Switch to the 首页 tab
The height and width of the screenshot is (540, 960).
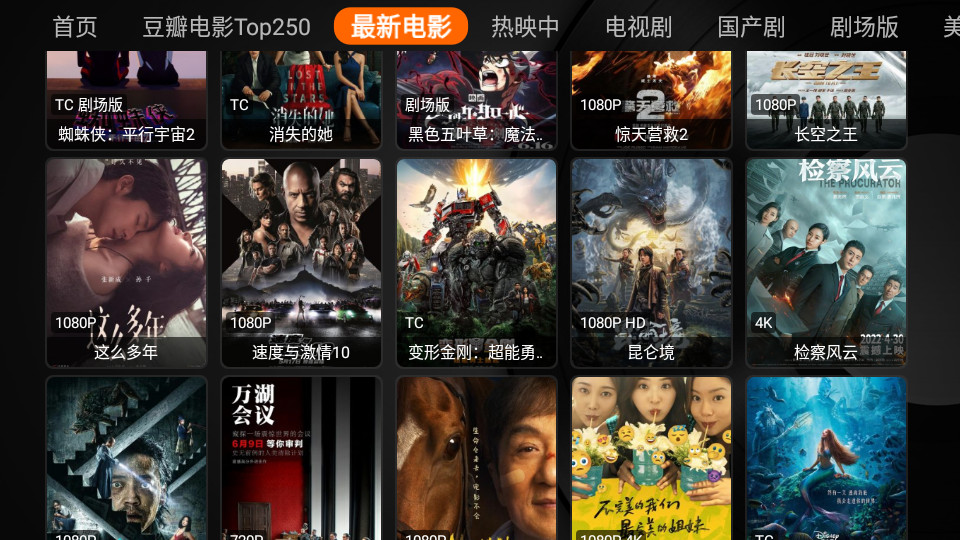tap(75, 27)
